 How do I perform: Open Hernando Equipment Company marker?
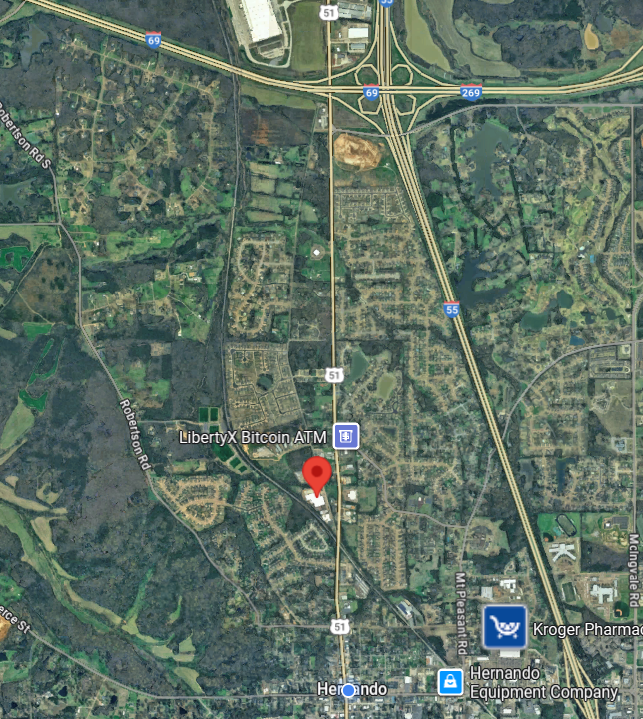451,682
